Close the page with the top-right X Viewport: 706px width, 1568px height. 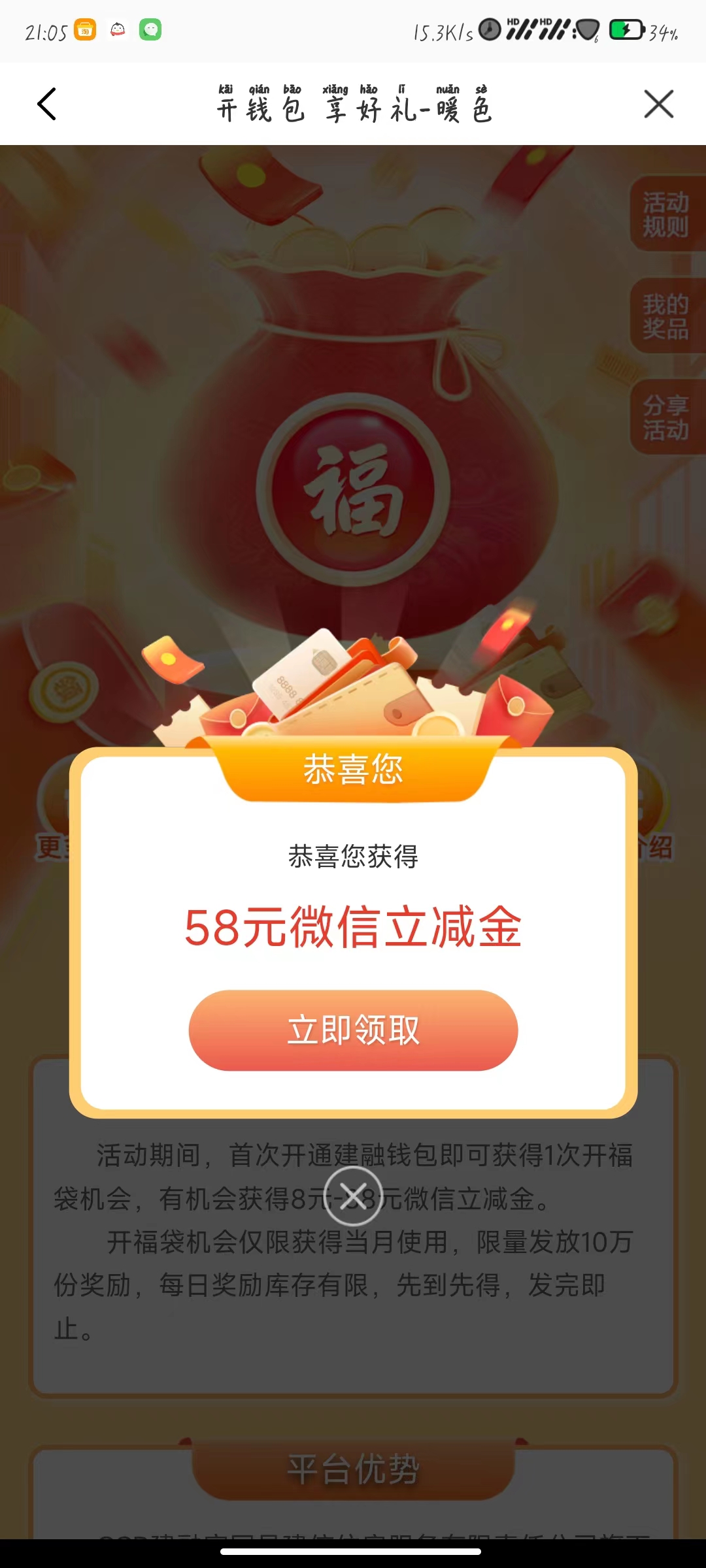[x=658, y=105]
